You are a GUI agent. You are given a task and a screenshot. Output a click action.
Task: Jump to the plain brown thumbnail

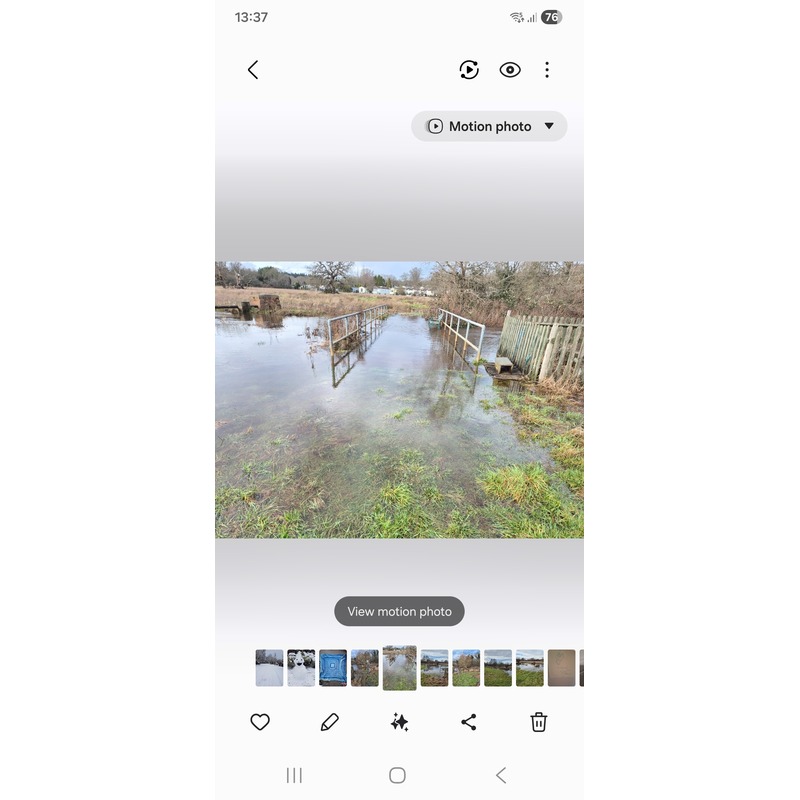click(x=562, y=668)
